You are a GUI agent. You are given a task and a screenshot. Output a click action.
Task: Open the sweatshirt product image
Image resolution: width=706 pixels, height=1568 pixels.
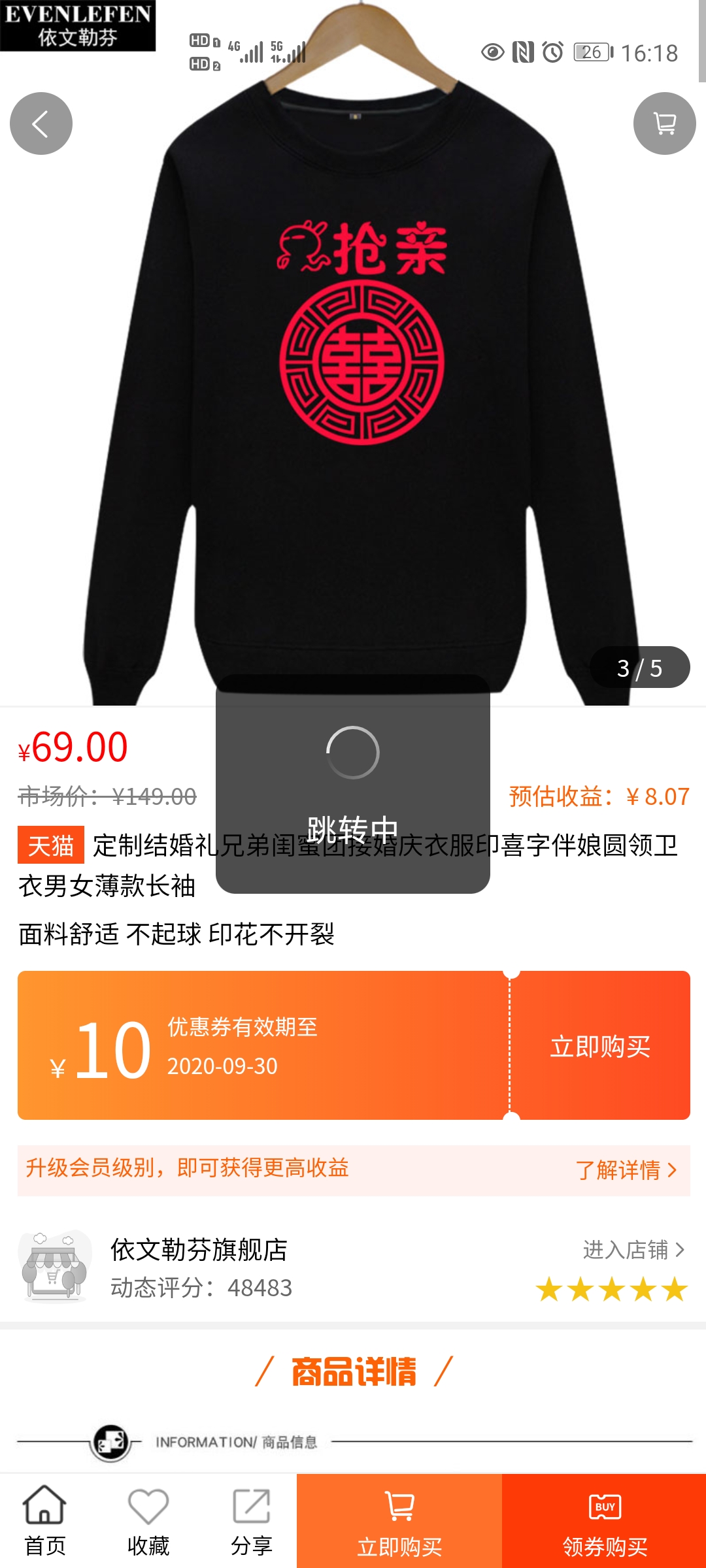coord(353,392)
